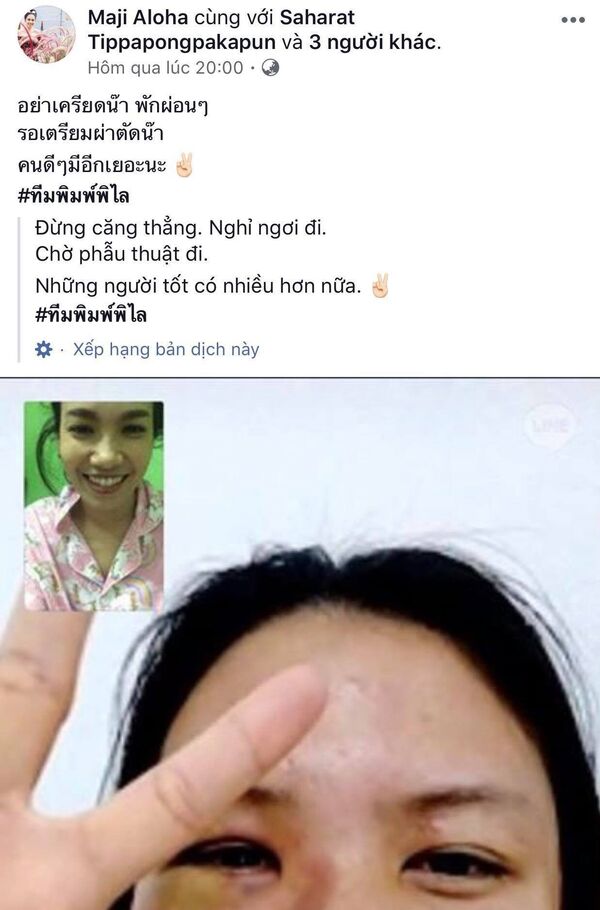Open Maji Aloha's profile picture
600x910 pixels.
click(46, 34)
